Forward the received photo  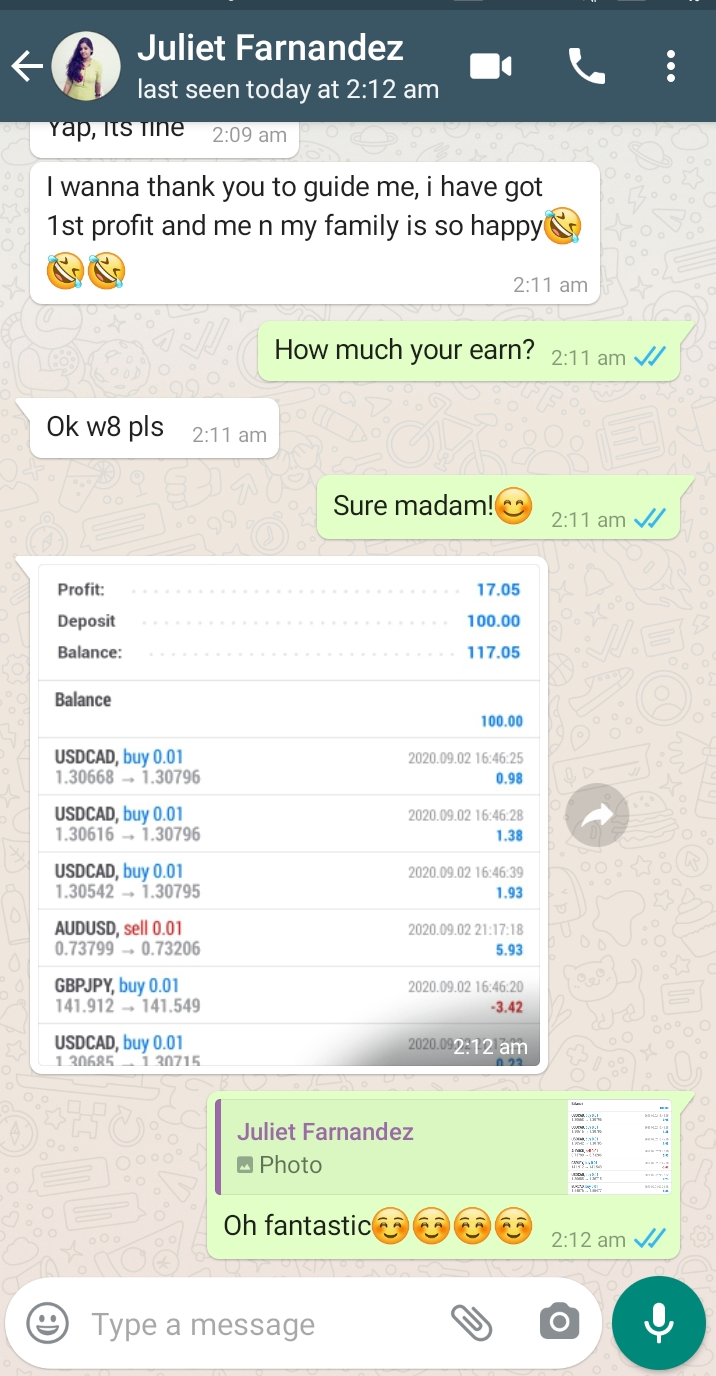pyautogui.click(x=597, y=815)
